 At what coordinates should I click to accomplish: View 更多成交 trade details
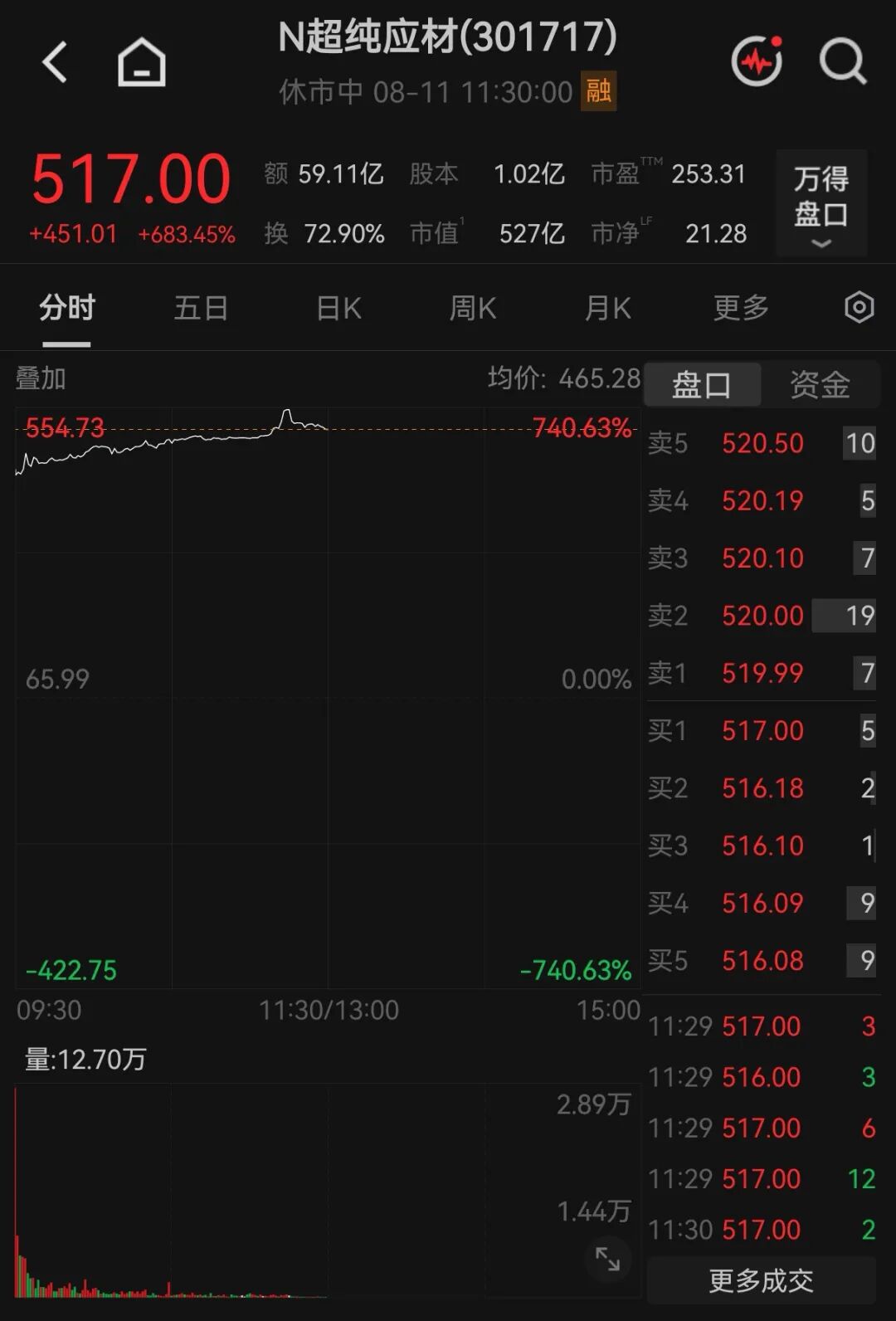point(761,1280)
